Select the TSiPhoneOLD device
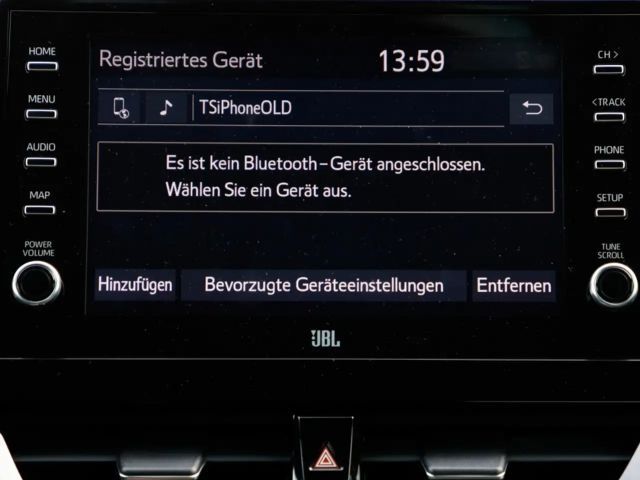 pyautogui.click(x=245, y=108)
